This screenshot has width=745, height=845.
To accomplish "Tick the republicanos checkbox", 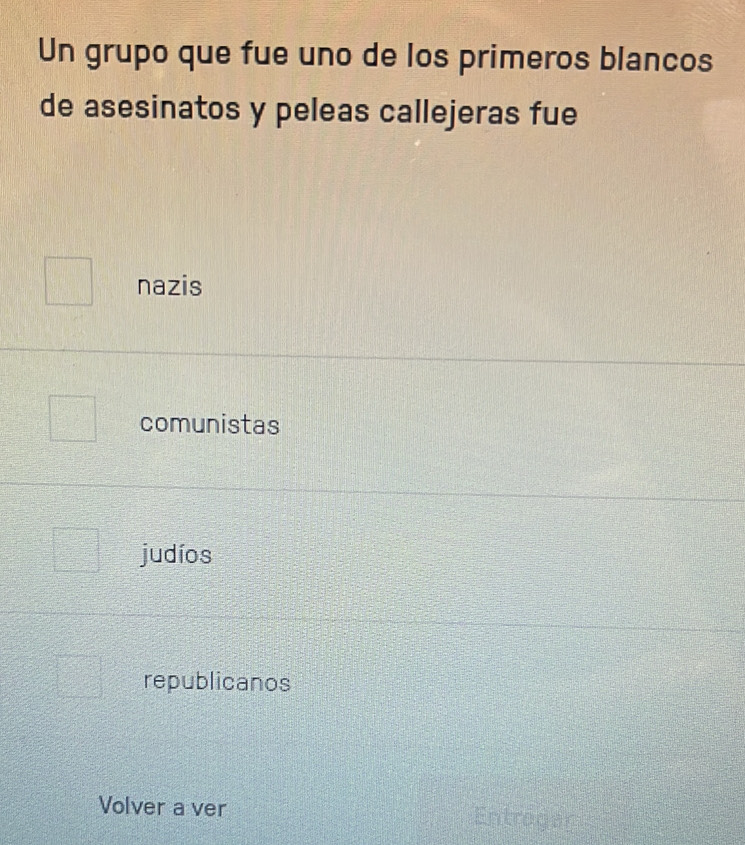I will point(78,676).
